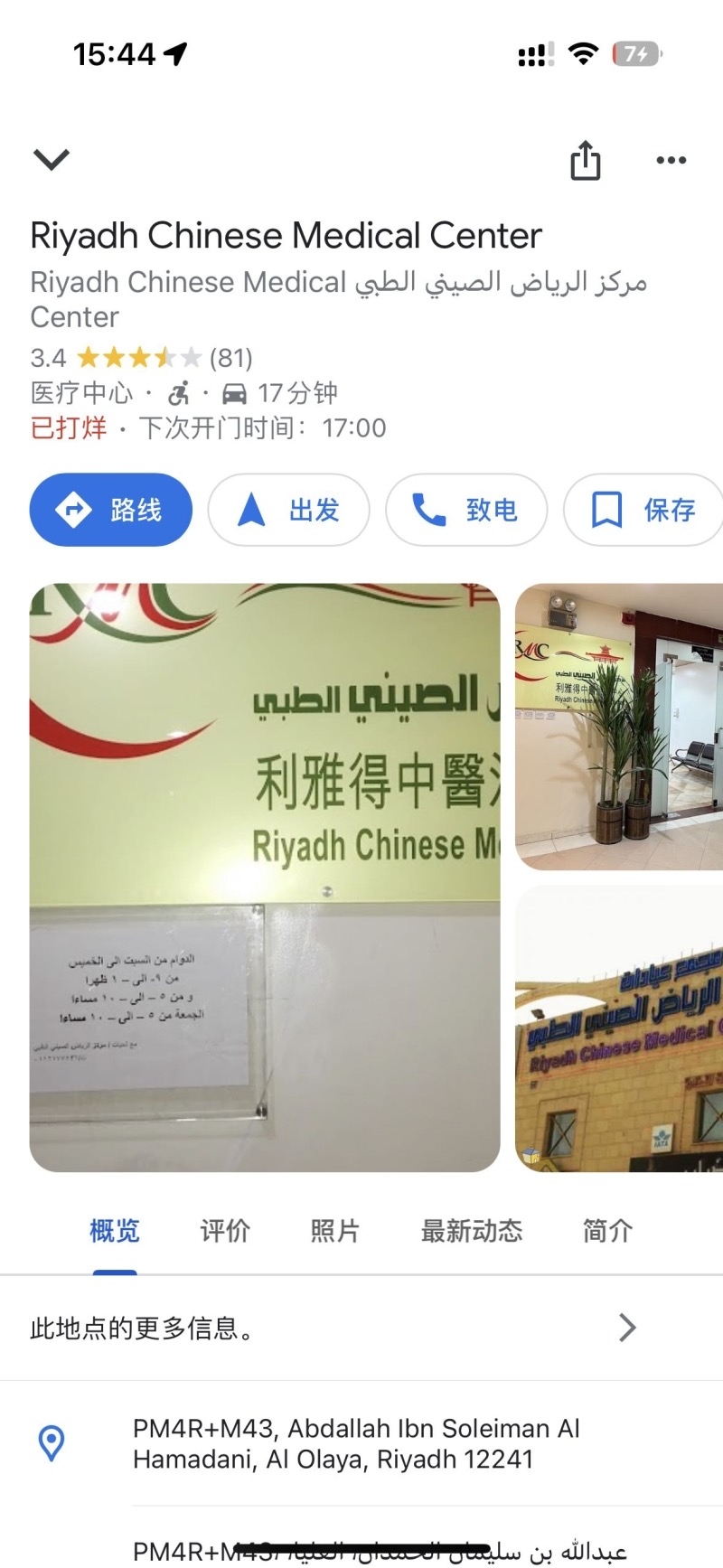Save this place with 保存
The width and height of the screenshot is (723, 1568).
643,510
